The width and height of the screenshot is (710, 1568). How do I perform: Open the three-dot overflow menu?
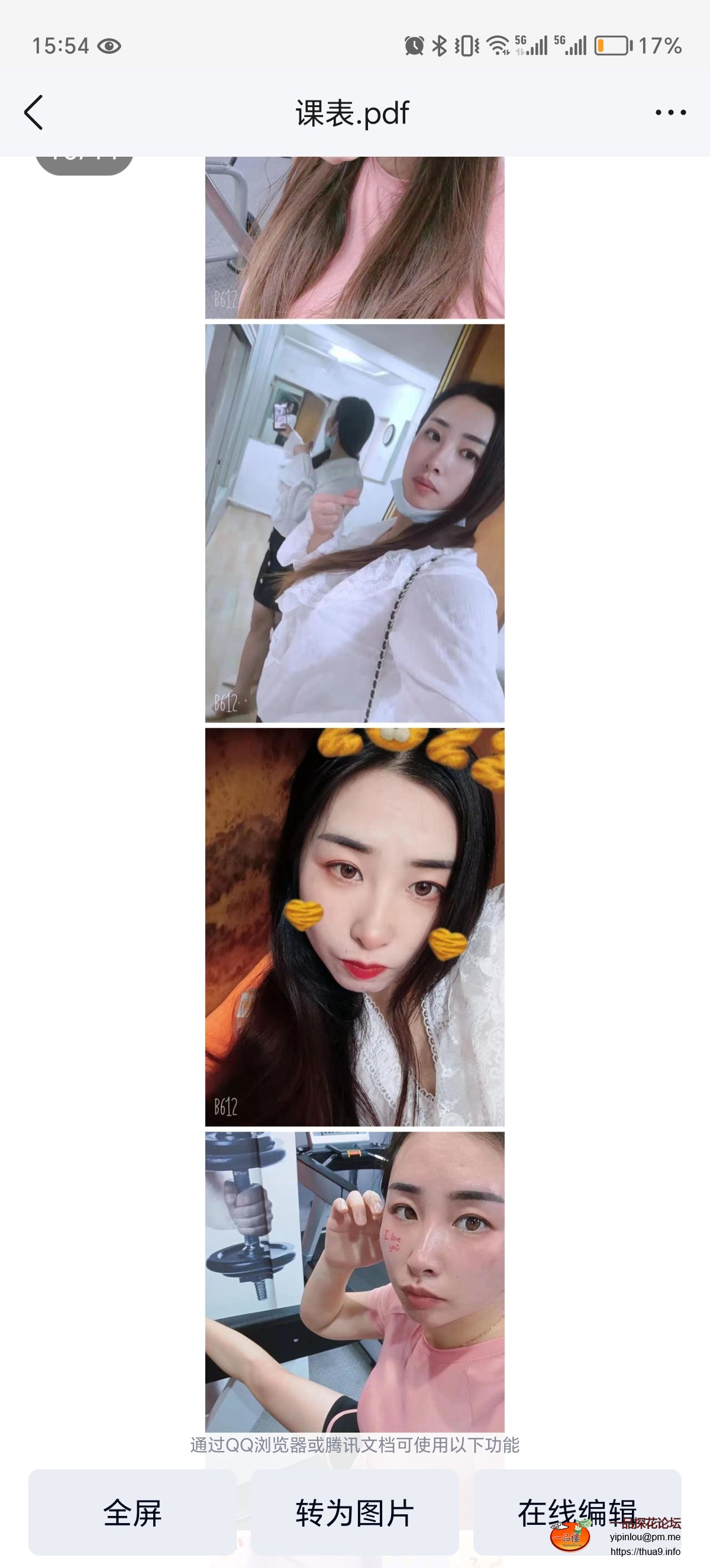670,112
